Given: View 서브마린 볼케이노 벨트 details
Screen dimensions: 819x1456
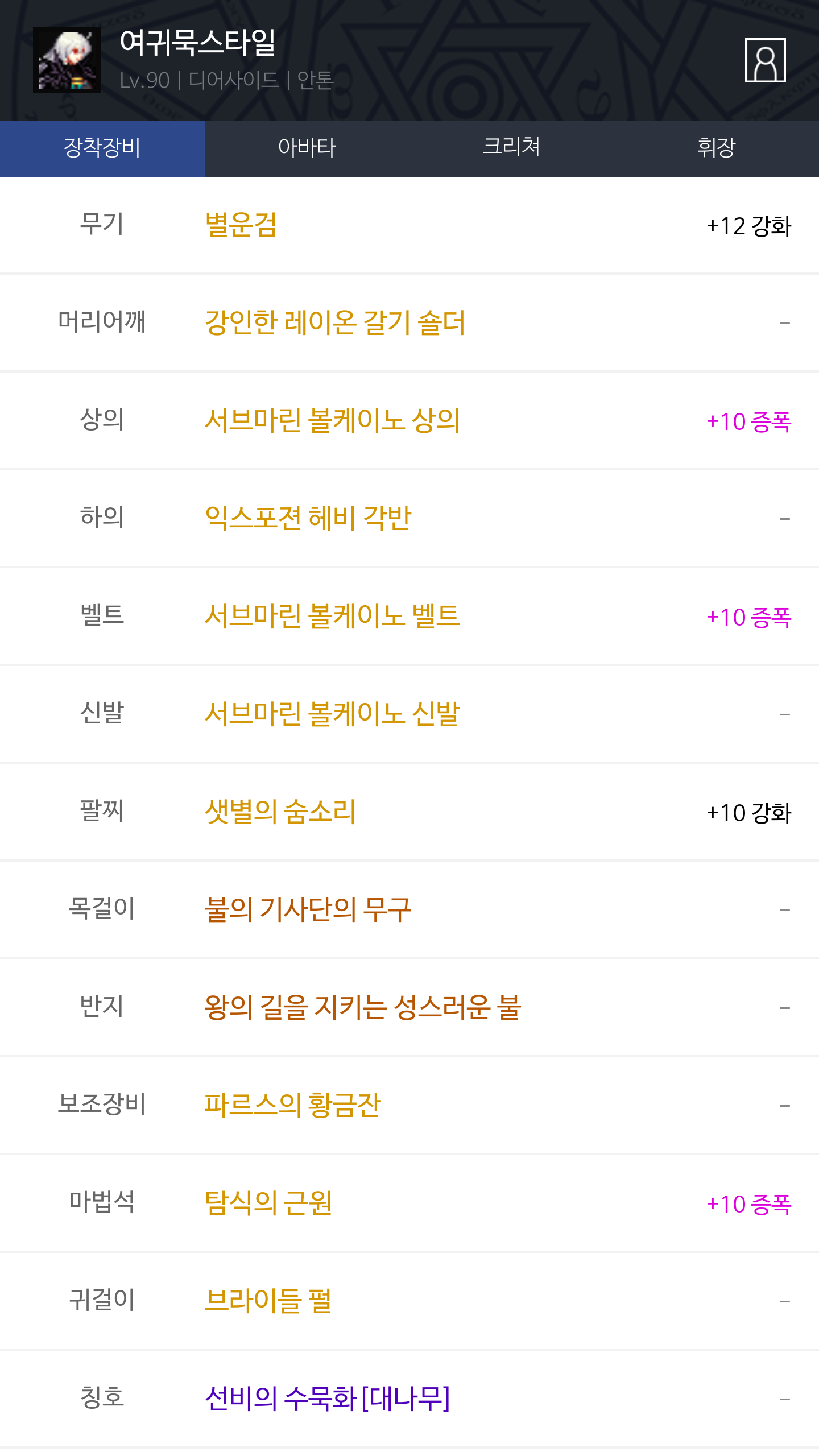Looking at the screenshot, I should coord(332,616).
